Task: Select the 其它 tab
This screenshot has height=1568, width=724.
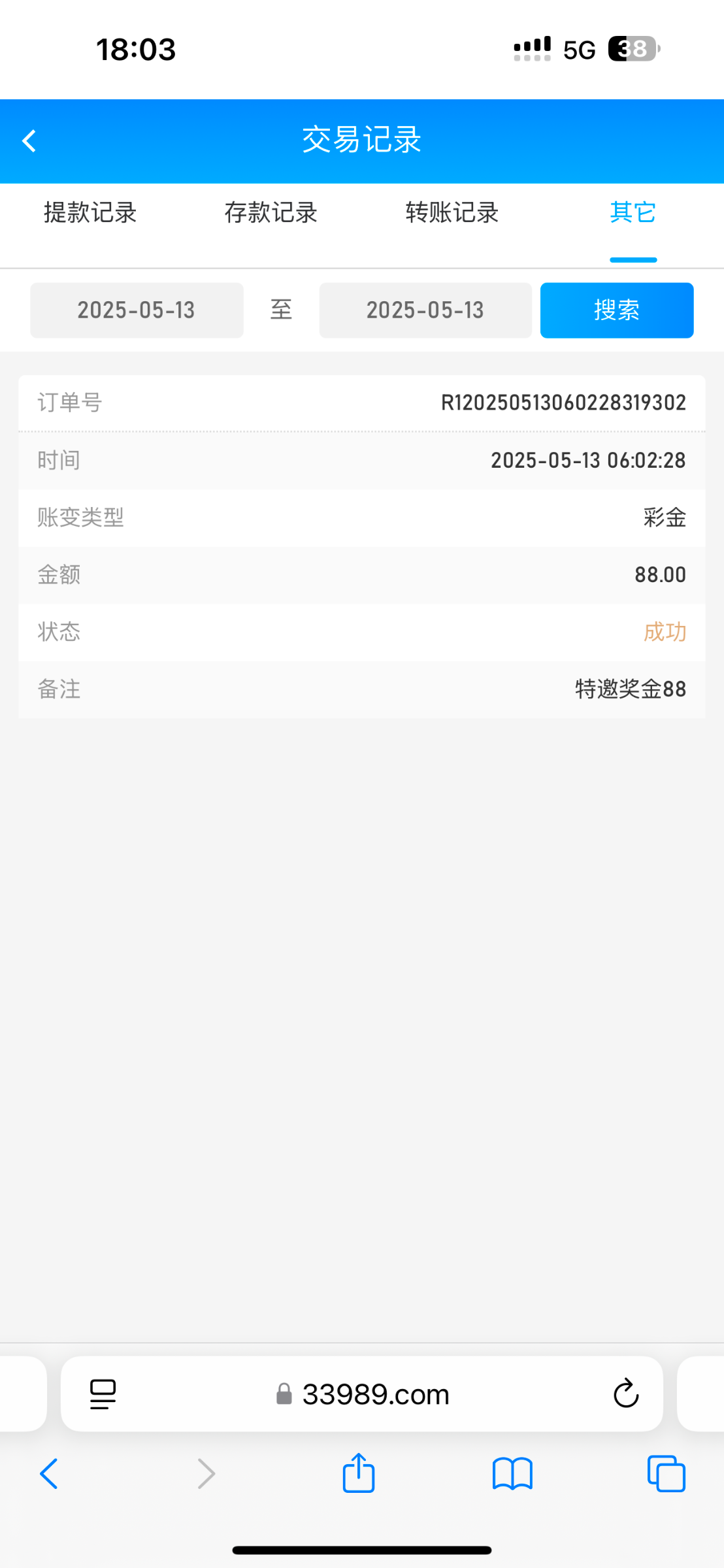Action: [633, 213]
